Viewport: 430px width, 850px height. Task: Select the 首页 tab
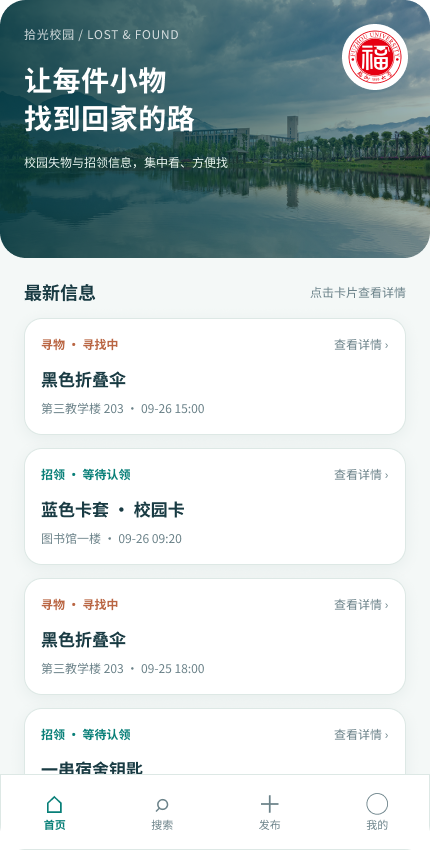click(54, 812)
